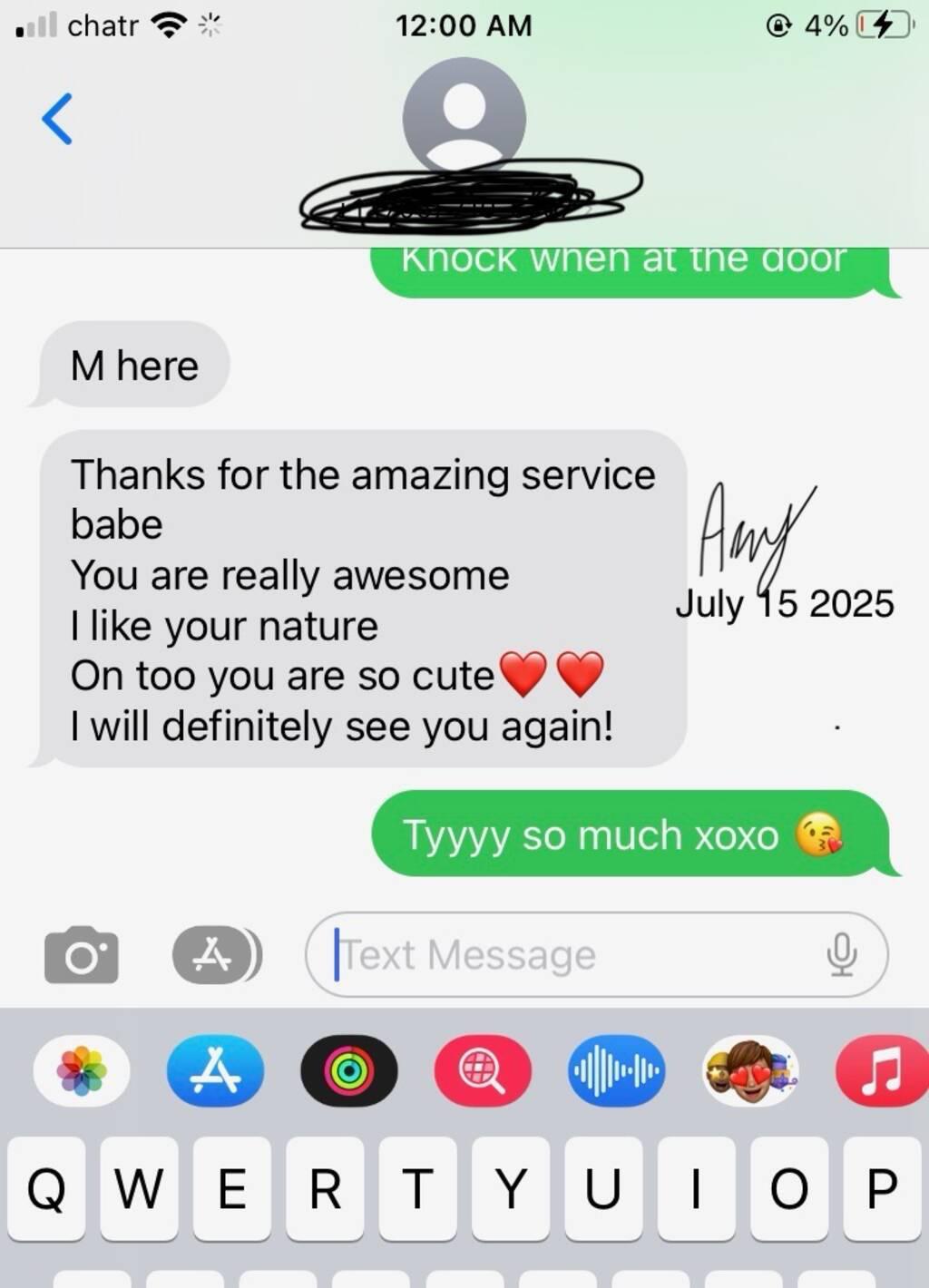Open the Photos app in the app strip
The width and height of the screenshot is (929, 1288).
click(x=82, y=1071)
